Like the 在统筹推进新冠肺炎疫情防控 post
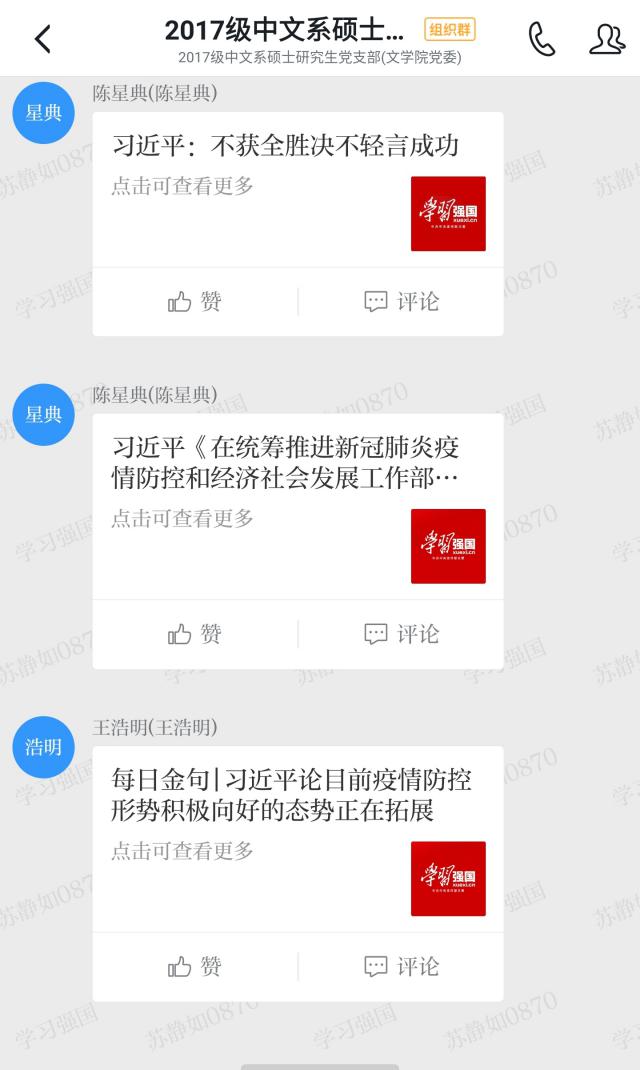 195,634
